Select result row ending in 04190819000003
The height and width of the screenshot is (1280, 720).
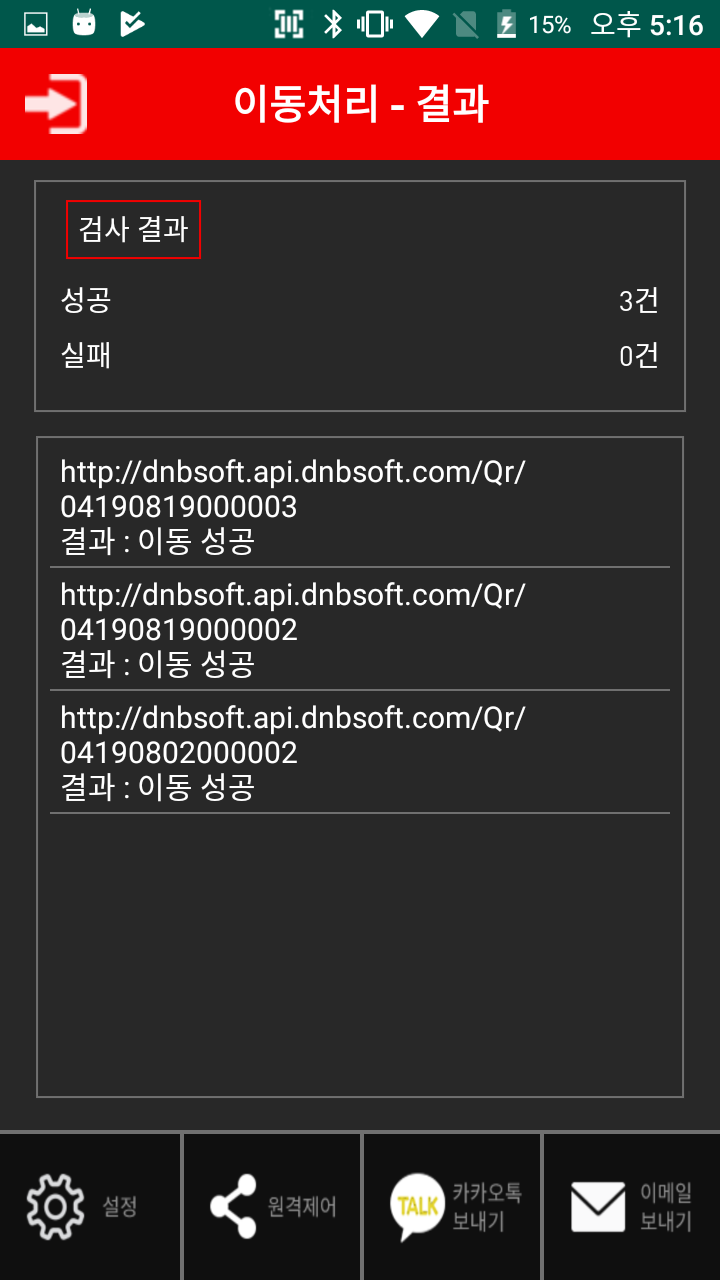(360, 506)
